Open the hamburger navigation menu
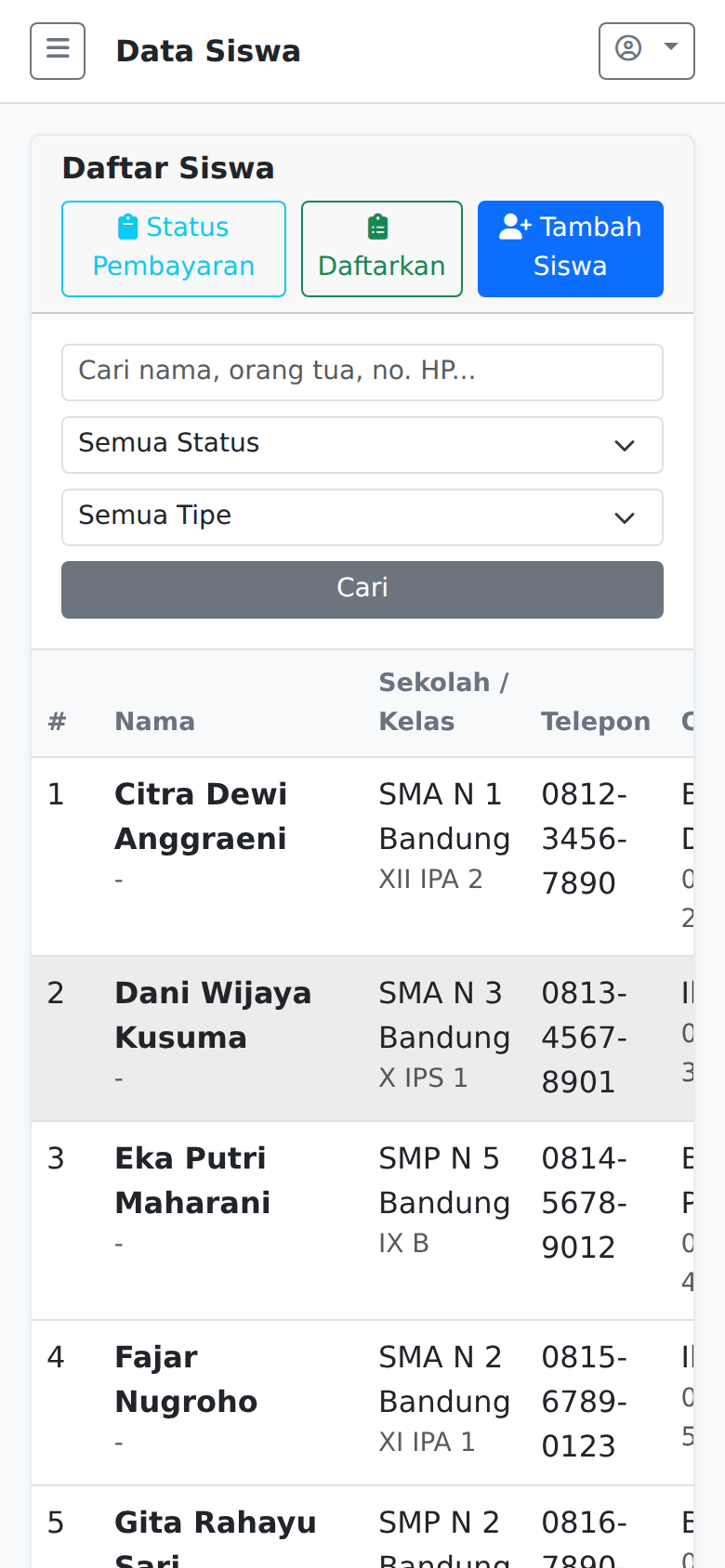This screenshot has width=725, height=1568. 57,51
